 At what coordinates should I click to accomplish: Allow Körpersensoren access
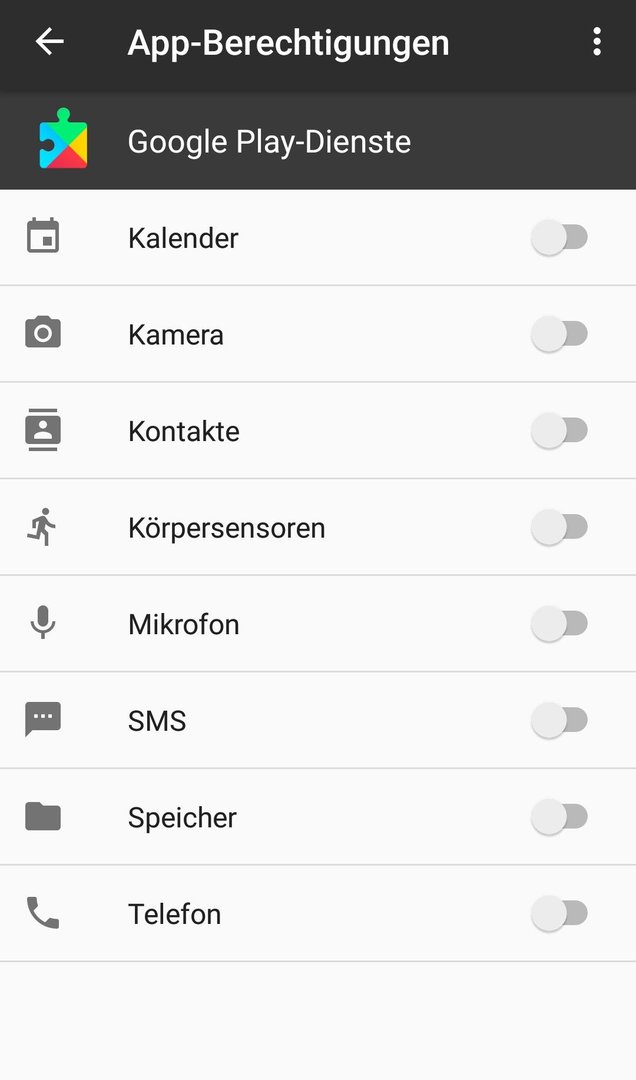click(x=560, y=527)
